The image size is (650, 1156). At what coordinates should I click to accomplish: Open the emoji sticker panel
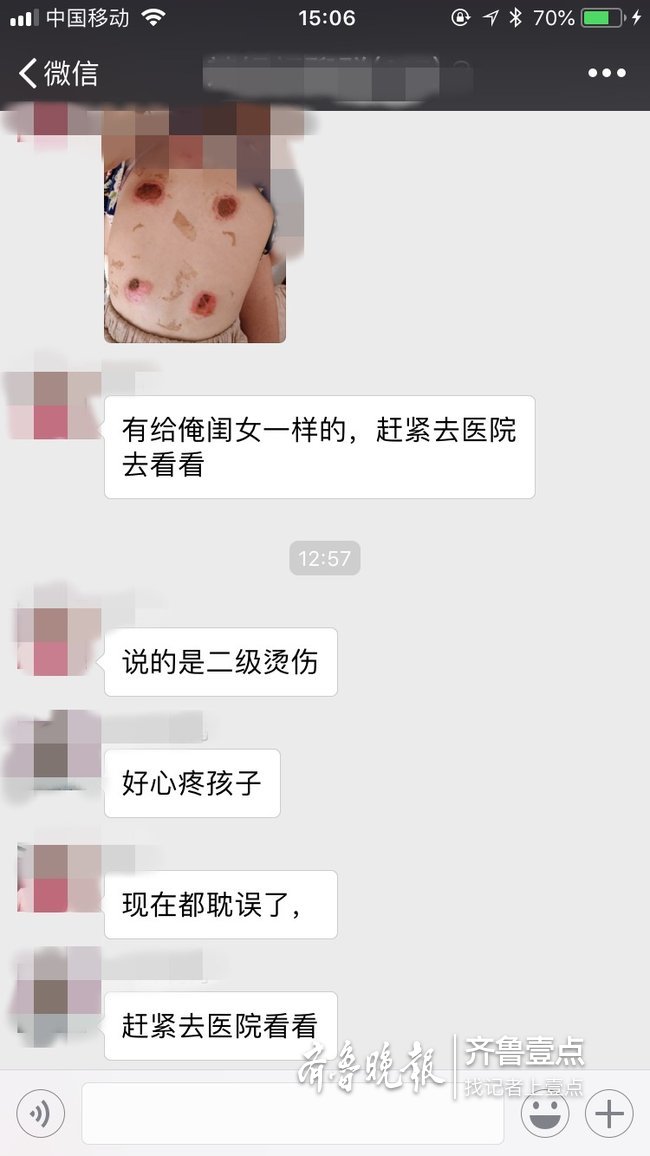point(545,1112)
